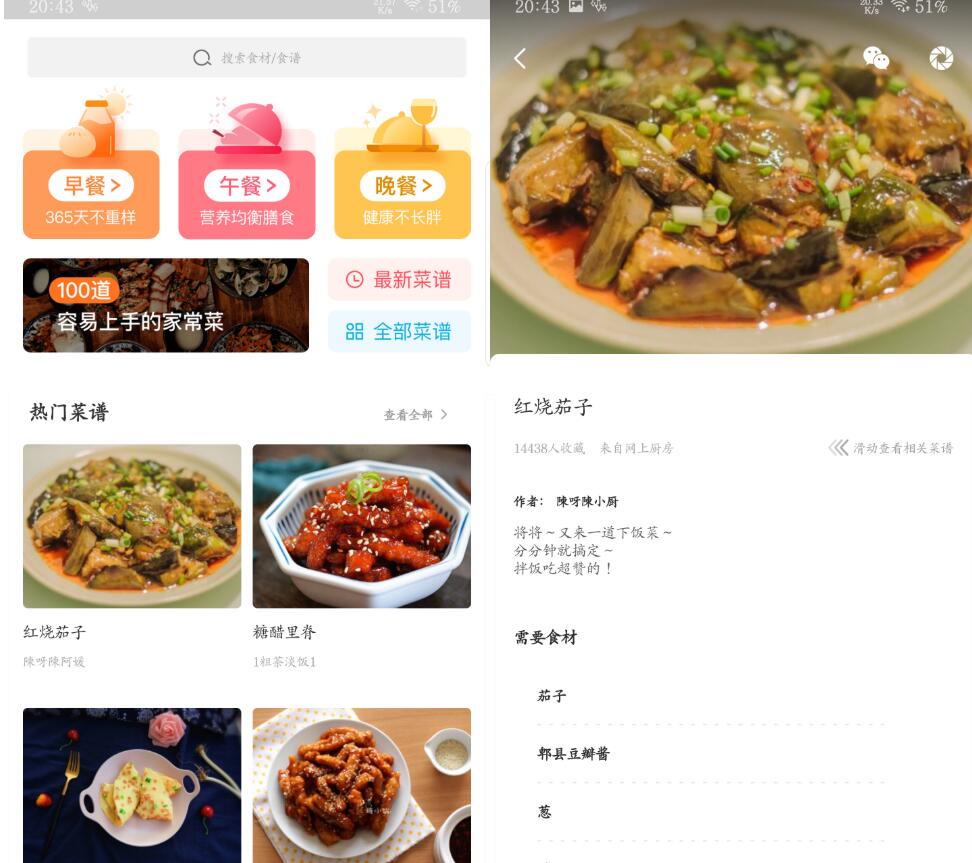
Task: Share the recipe to WeChat
Action: point(876,59)
